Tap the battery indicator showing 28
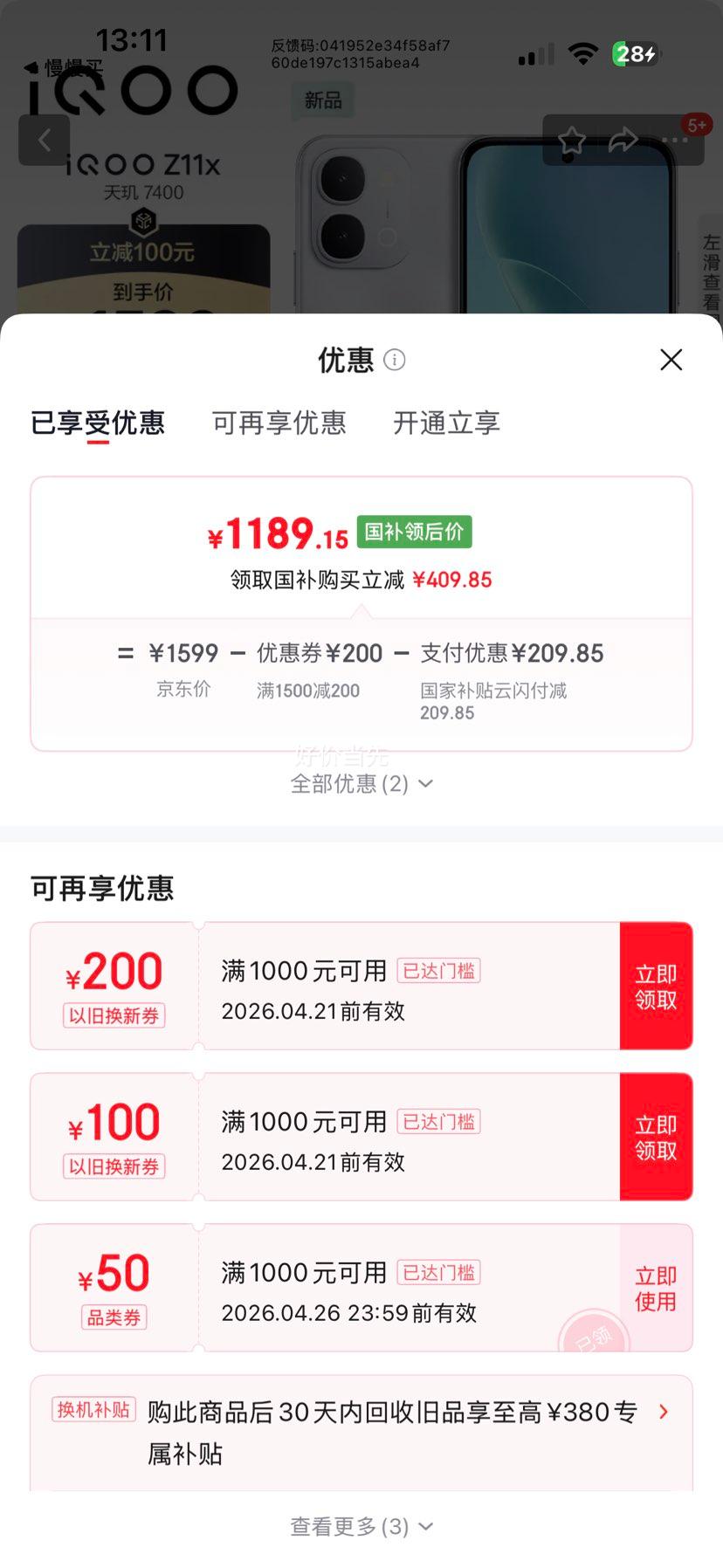This screenshot has height=1568, width=723. (x=637, y=54)
